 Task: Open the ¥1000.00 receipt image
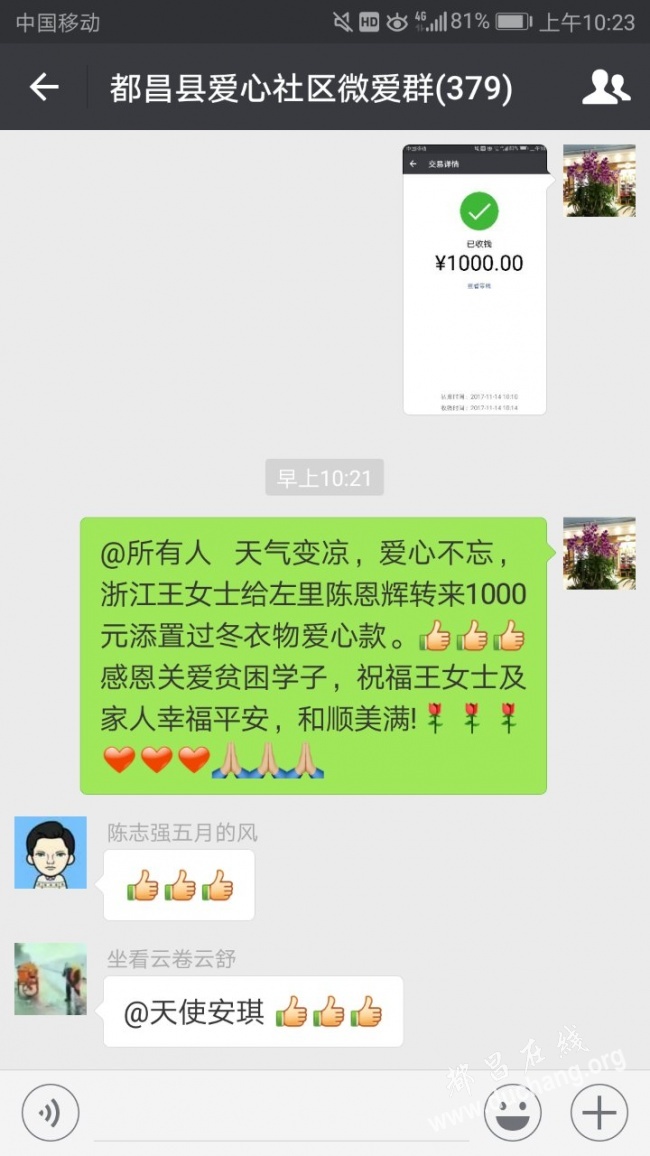coord(475,279)
